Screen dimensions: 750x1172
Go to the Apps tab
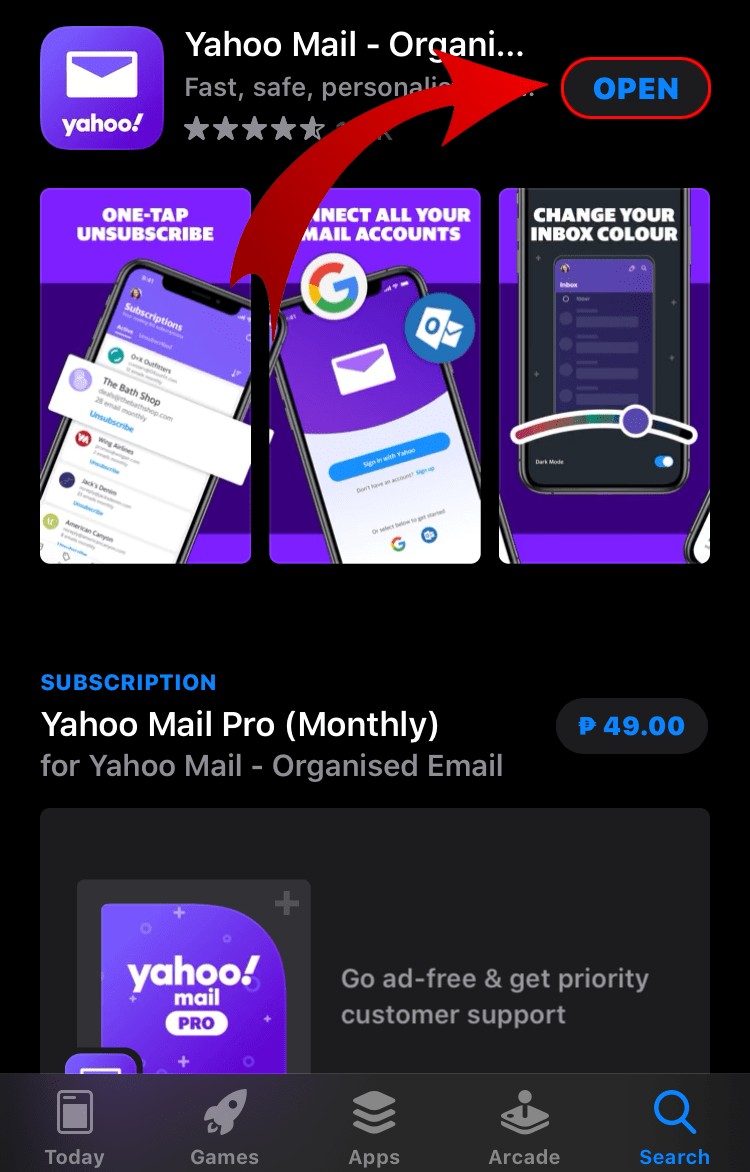tap(374, 1128)
